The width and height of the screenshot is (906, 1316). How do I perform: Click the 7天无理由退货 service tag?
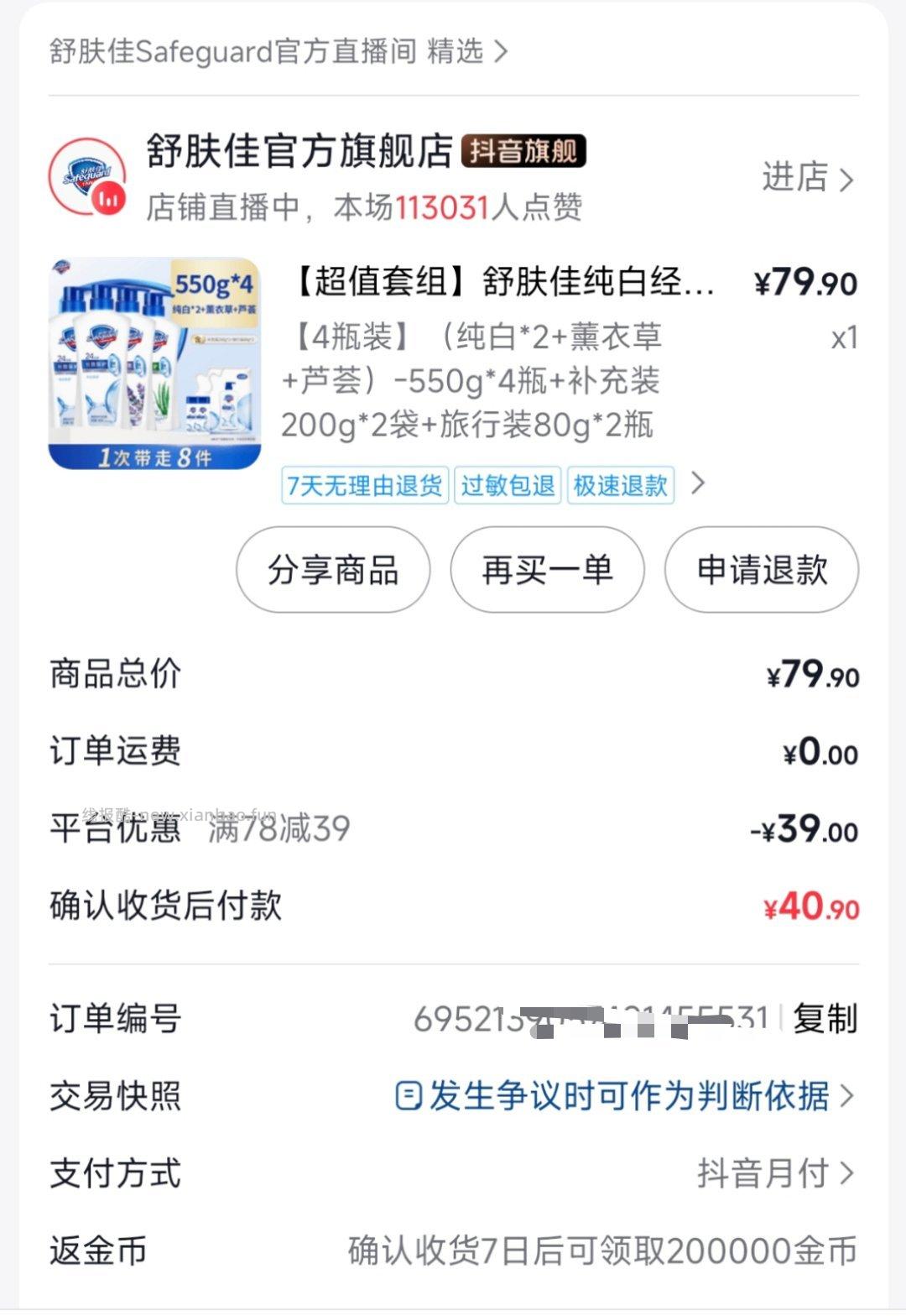365,485
